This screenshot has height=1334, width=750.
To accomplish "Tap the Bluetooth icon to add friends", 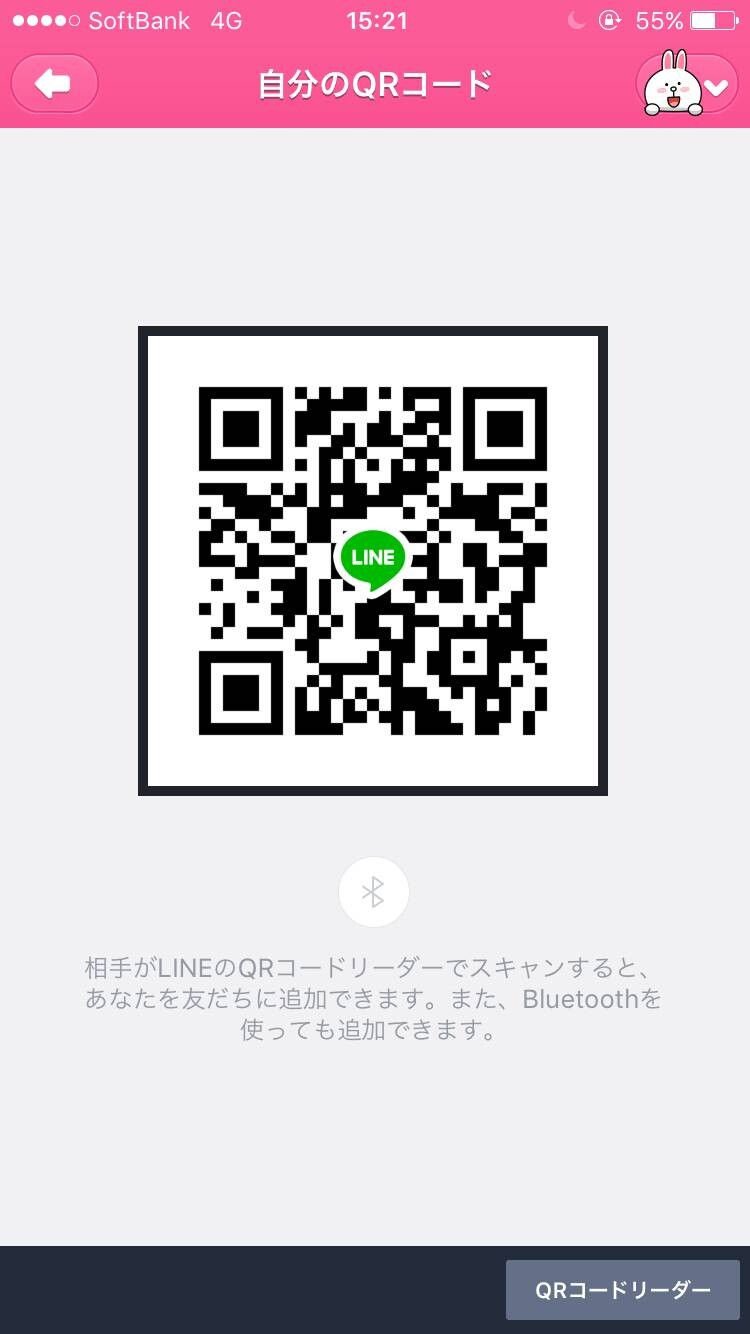I will 374,892.
